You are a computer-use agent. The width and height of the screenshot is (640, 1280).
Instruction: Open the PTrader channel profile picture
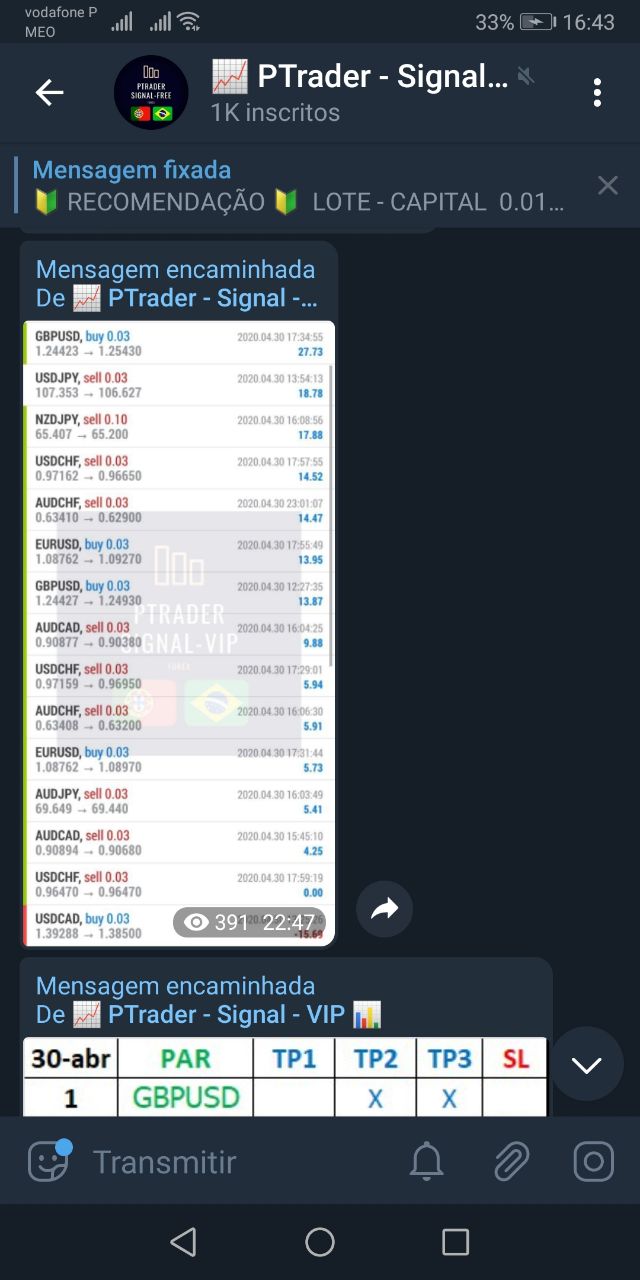click(151, 93)
